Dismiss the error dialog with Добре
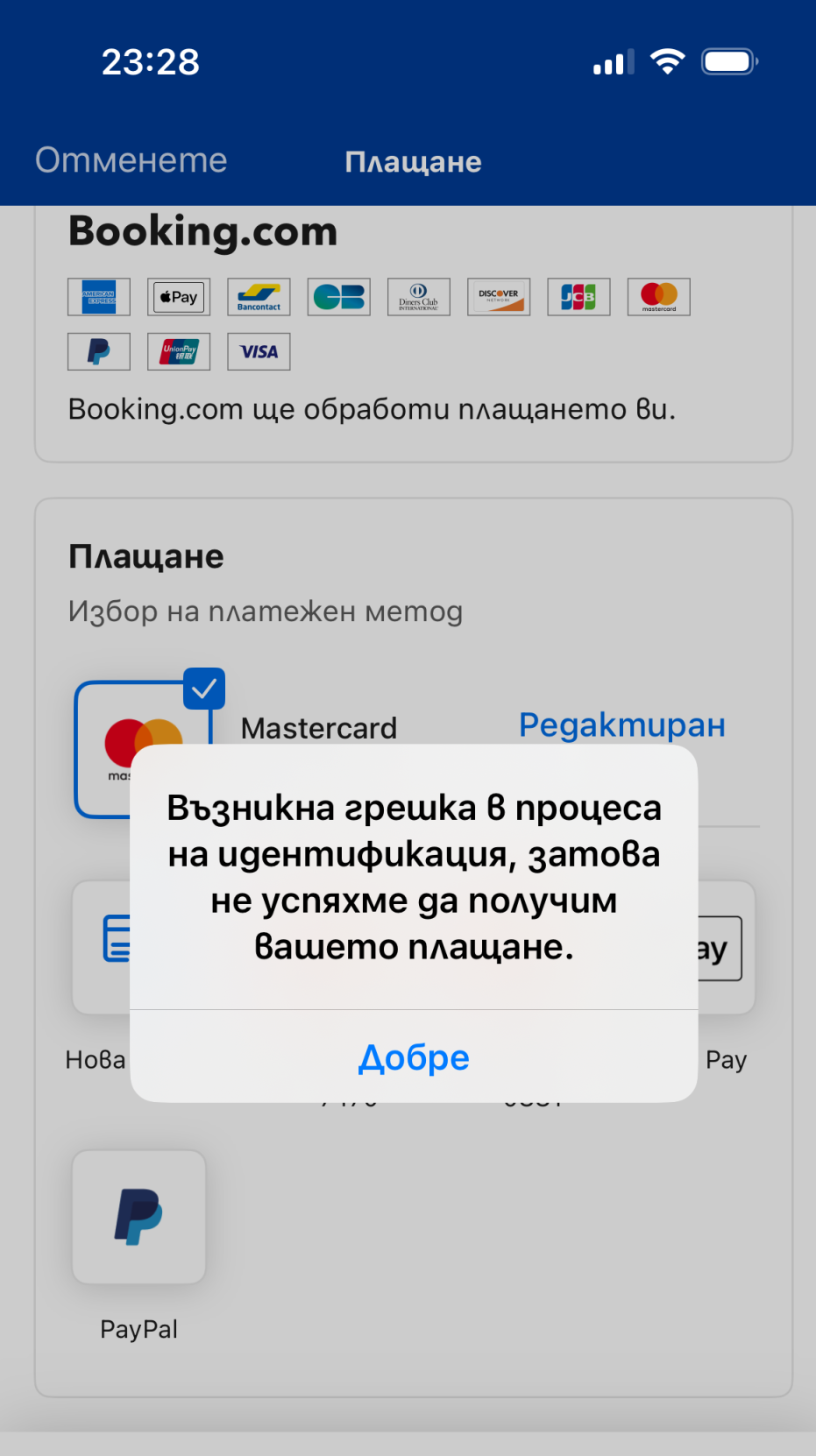Screen dimensions: 816x1456 click(414, 1057)
